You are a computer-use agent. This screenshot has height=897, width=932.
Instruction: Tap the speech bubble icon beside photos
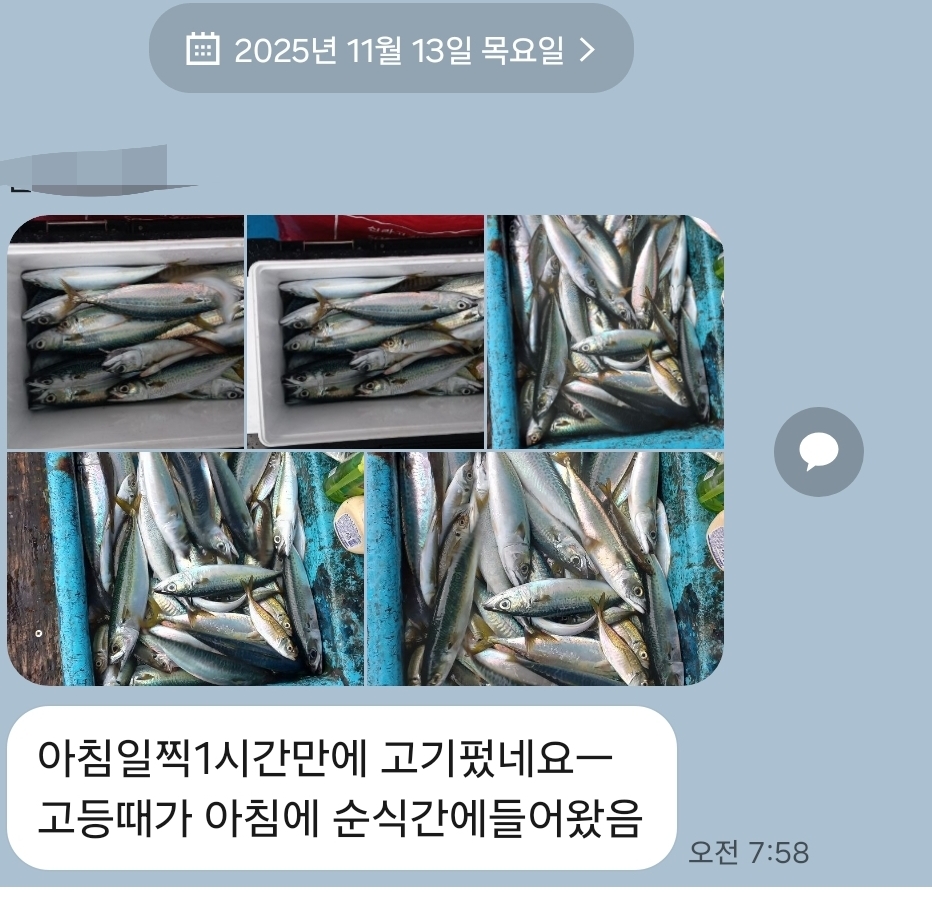[x=818, y=452]
